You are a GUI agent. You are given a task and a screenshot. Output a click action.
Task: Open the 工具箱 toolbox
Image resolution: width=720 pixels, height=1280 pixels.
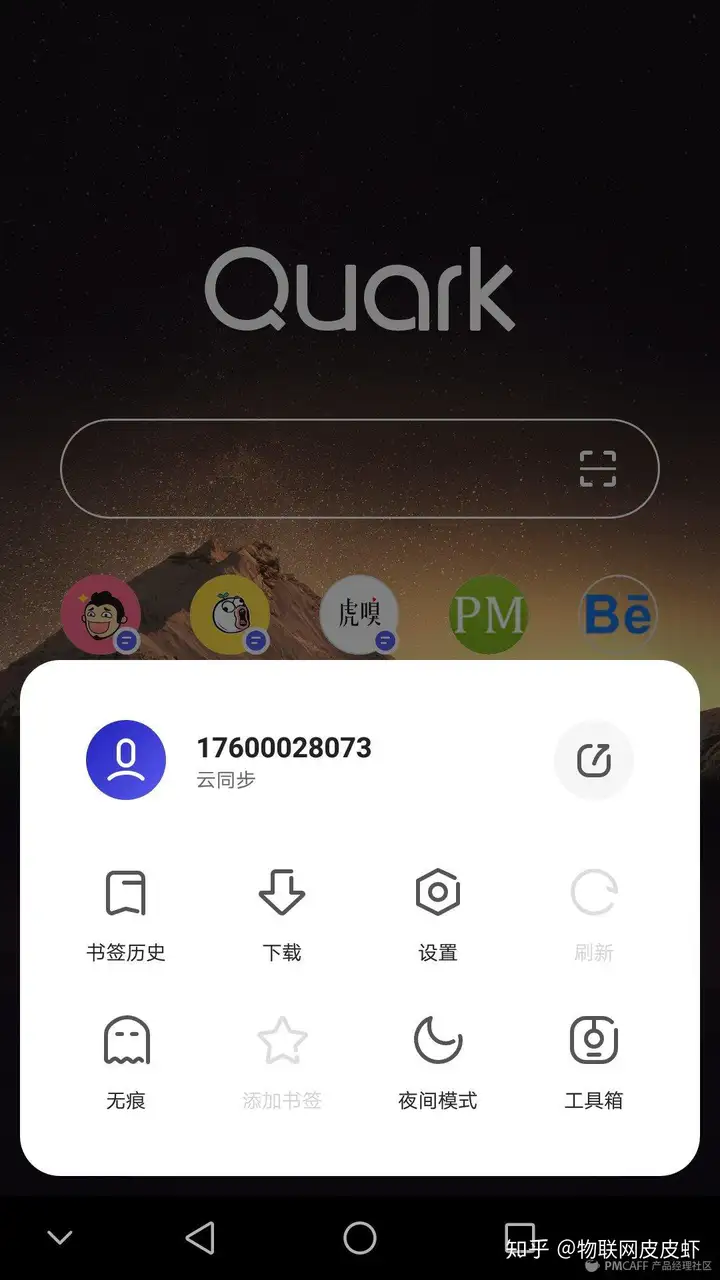(x=594, y=1064)
